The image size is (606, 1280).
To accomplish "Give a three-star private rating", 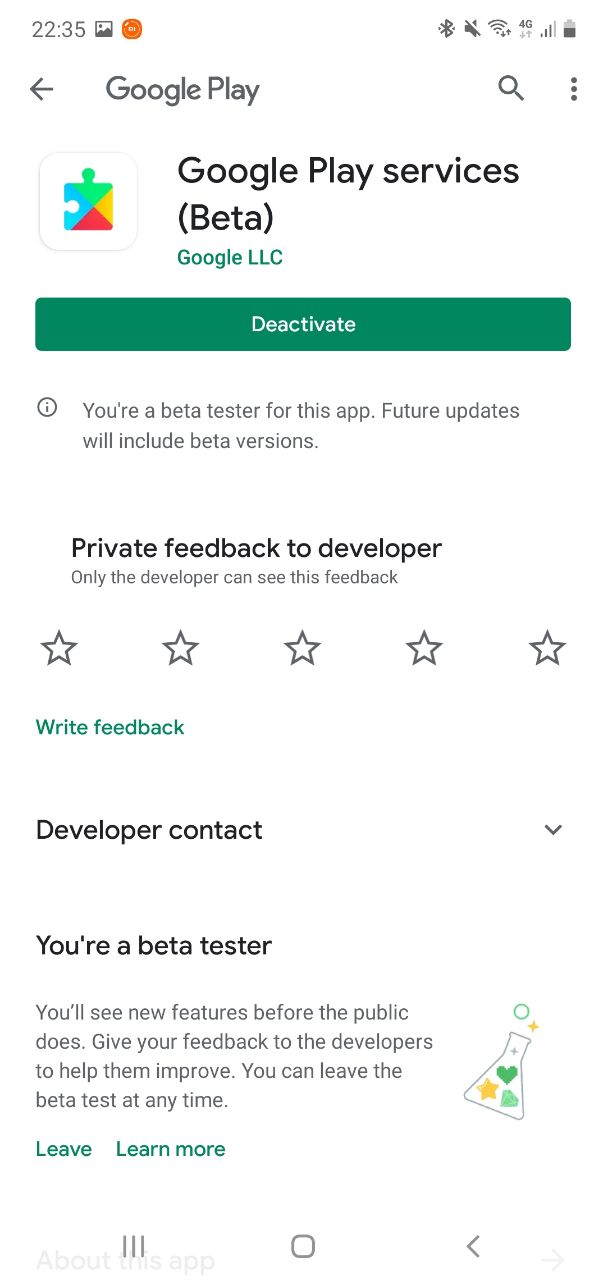I will pyautogui.click(x=302, y=649).
